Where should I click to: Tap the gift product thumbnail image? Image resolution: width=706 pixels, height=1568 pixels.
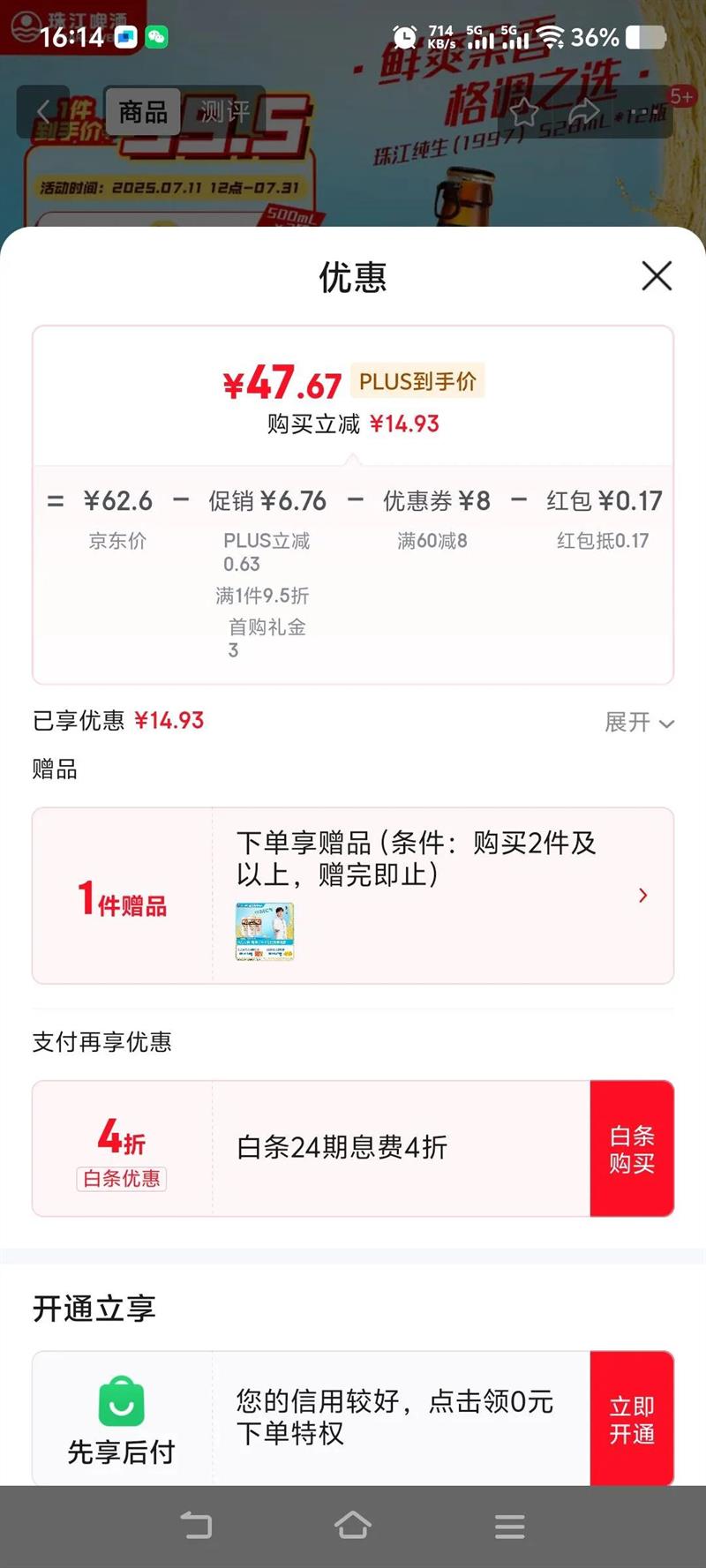tap(266, 928)
